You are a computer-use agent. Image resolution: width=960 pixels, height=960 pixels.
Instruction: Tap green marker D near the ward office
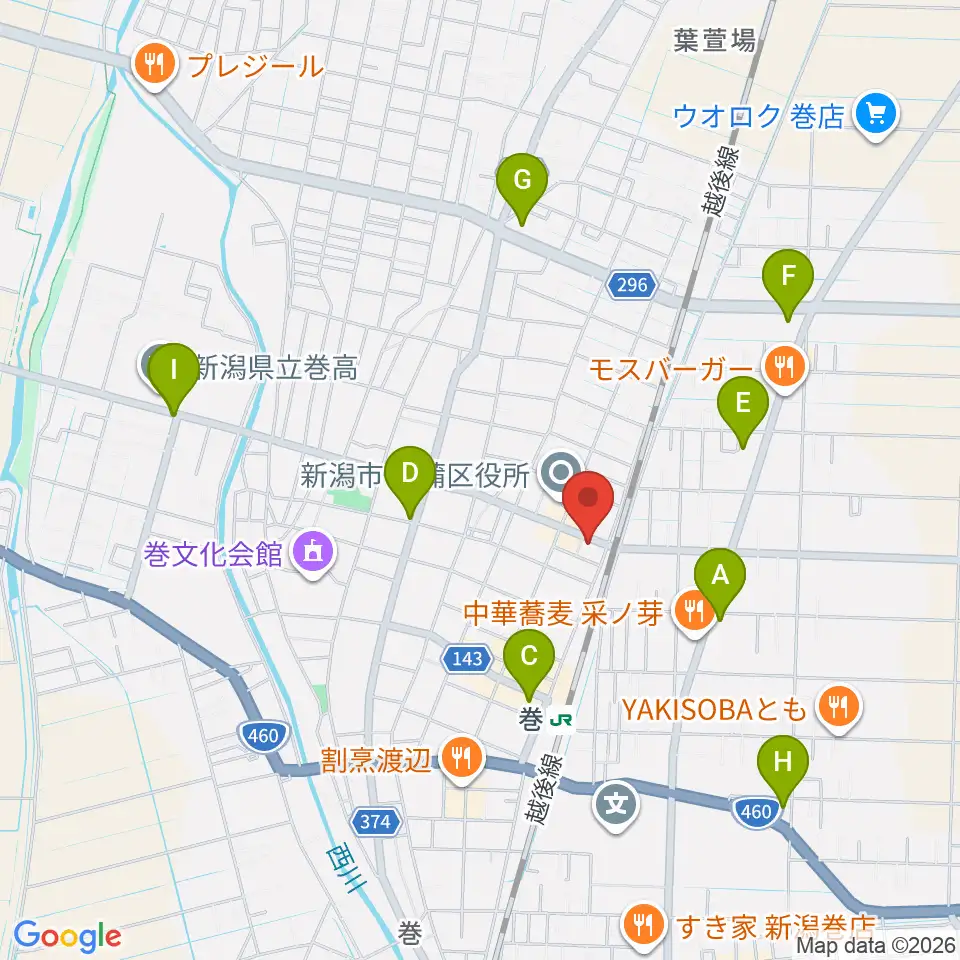[x=410, y=481]
